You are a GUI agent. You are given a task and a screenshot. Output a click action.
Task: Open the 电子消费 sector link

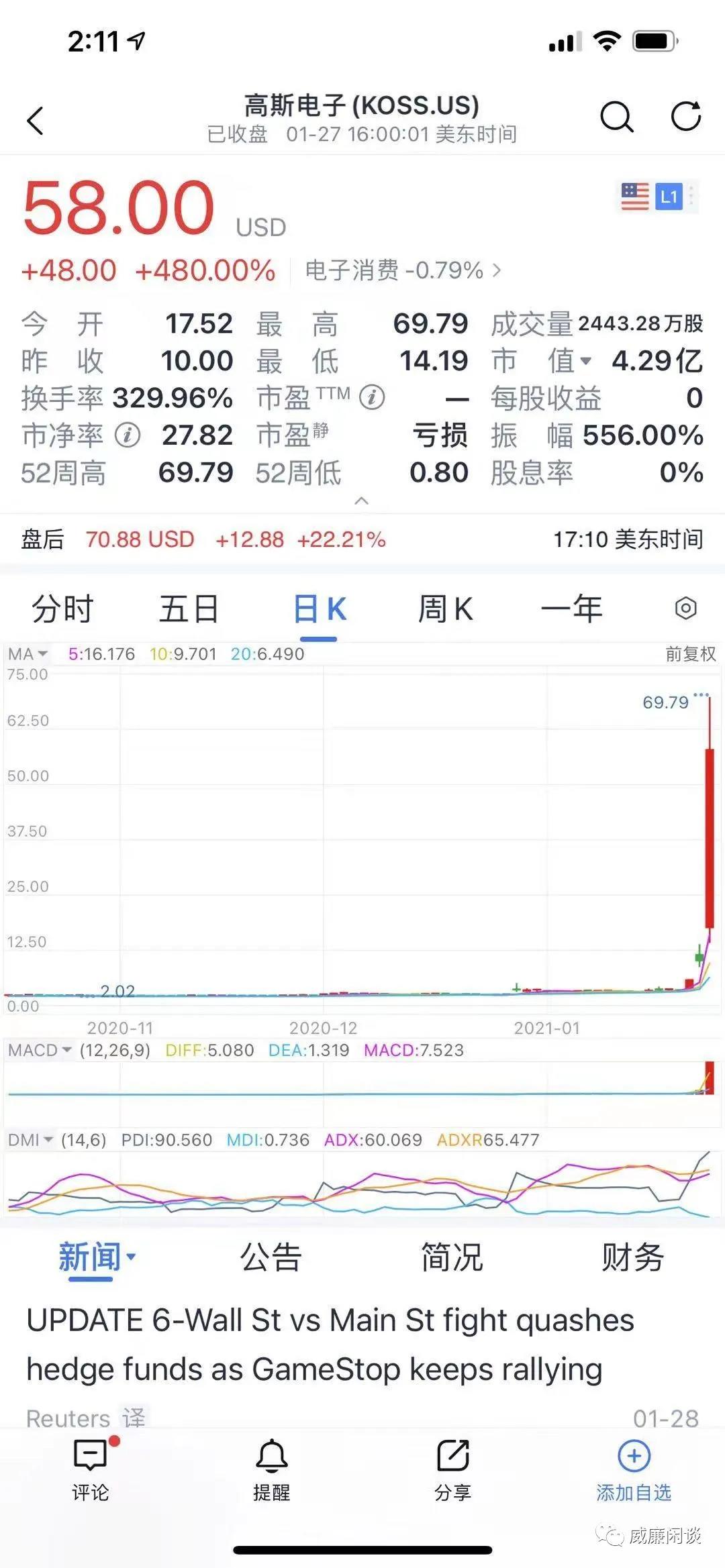tap(399, 271)
